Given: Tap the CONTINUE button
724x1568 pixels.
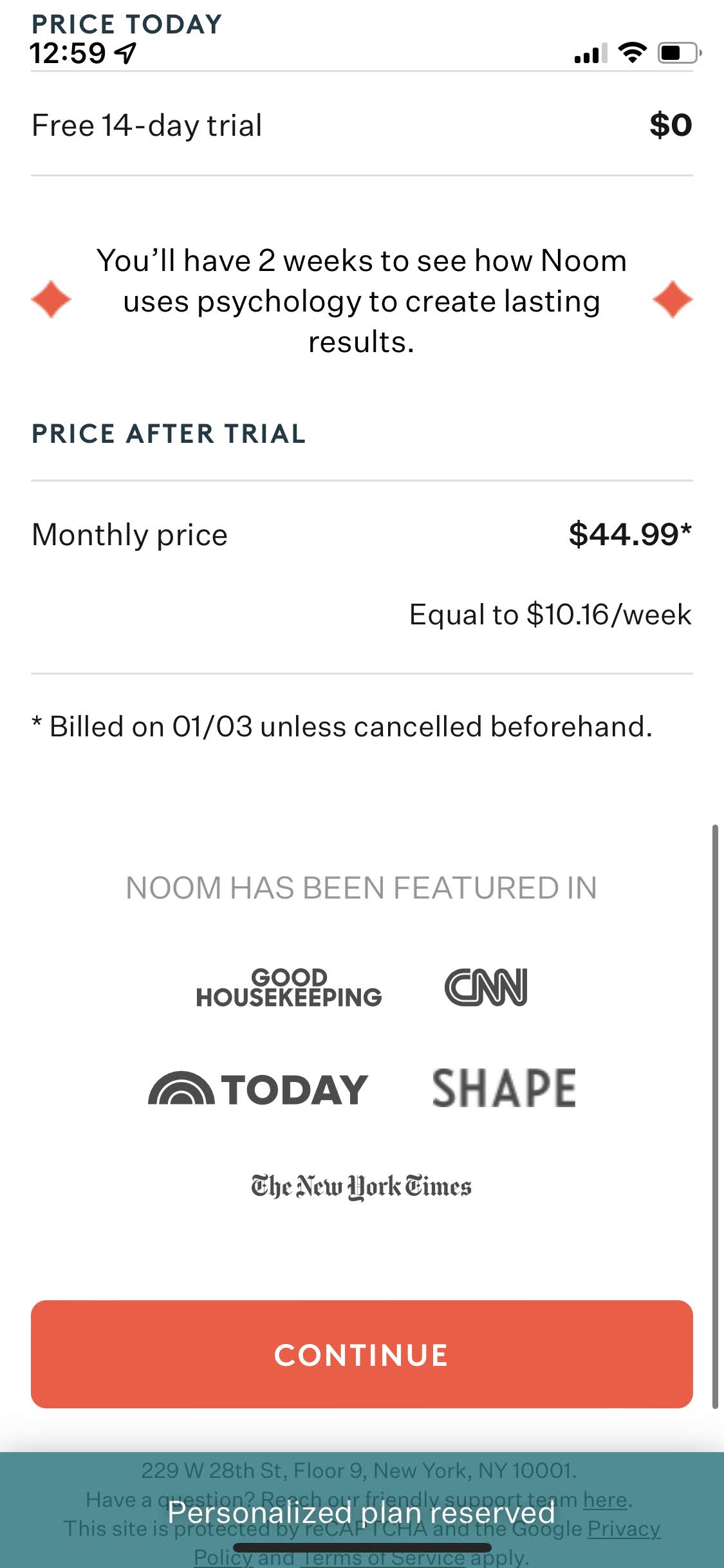Looking at the screenshot, I should click(x=362, y=1354).
